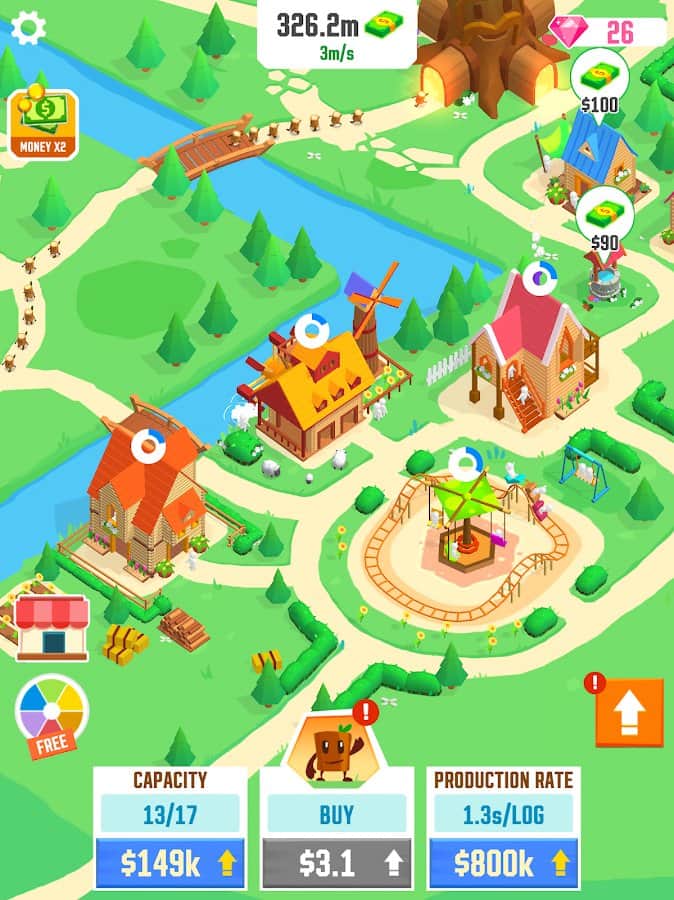Buy a lumberjack for $3.1
This screenshot has height=900, width=674.
pyautogui.click(x=336, y=861)
